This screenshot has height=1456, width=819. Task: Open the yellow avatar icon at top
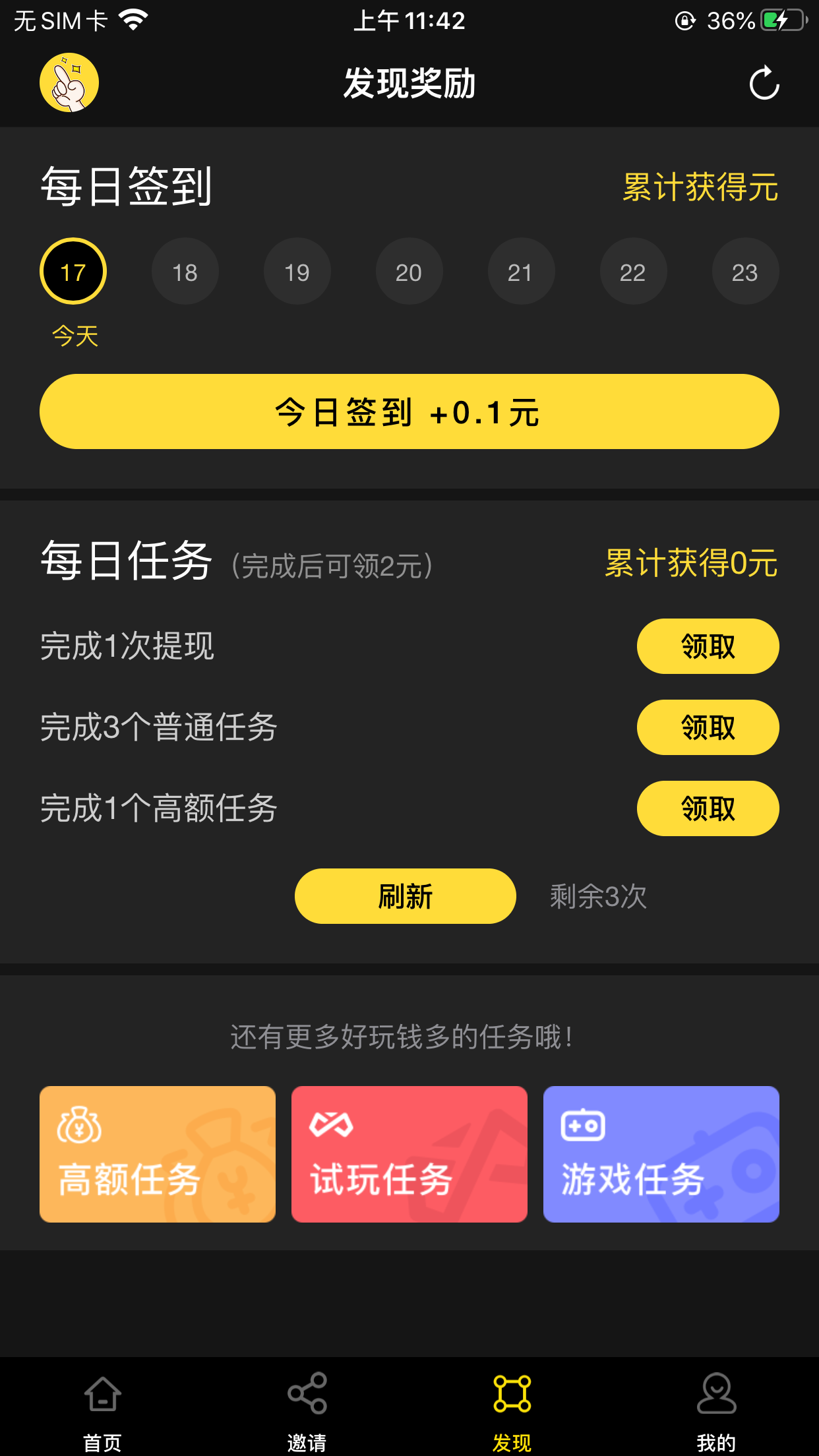point(69,82)
